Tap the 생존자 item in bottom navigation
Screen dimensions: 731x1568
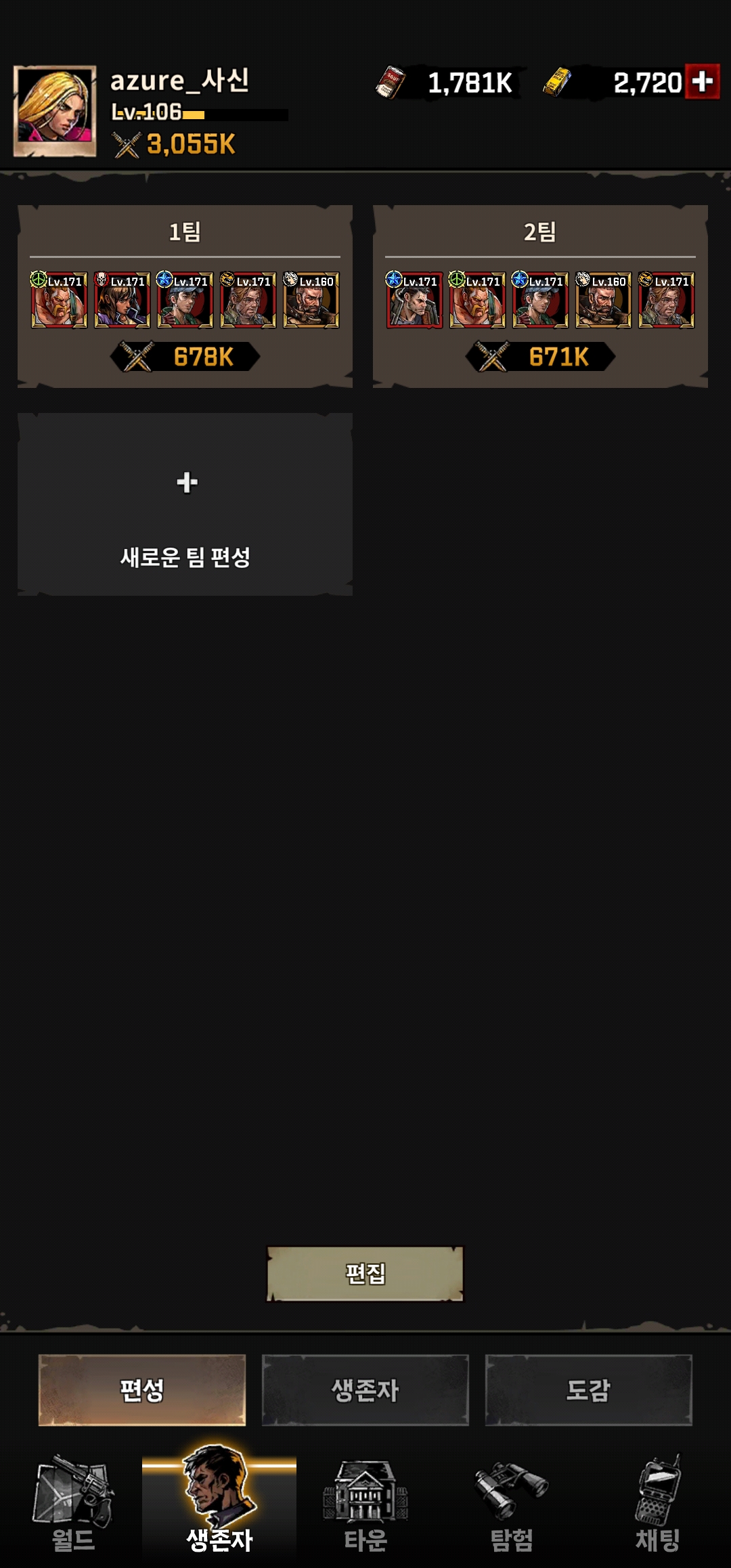pyautogui.click(x=219, y=1503)
